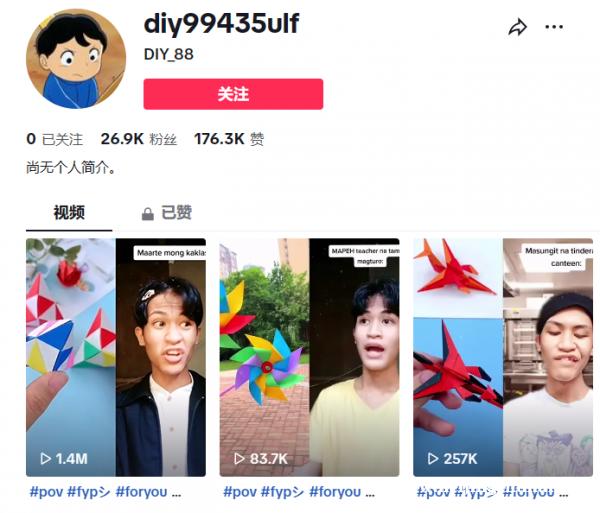The image size is (600, 513).
Task: Open the profile avatar picture
Action: click(76, 60)
